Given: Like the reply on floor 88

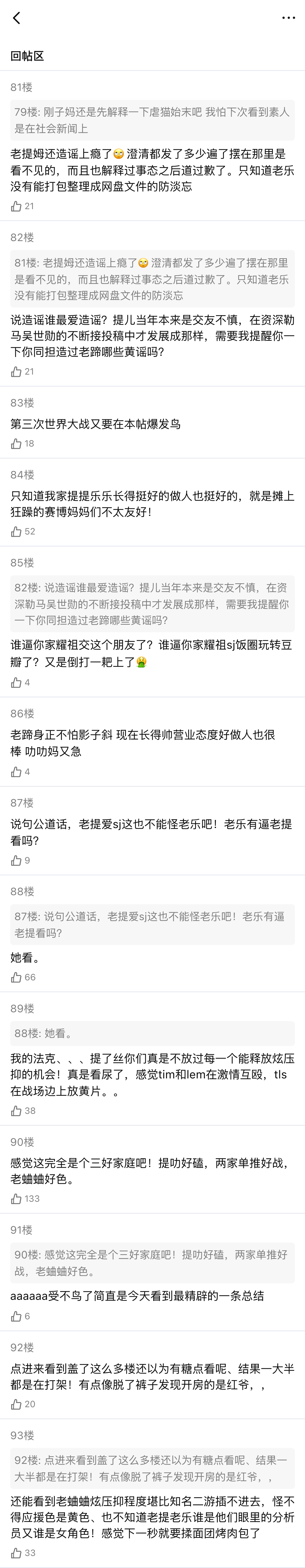Looking at the screenshot, I should tap(16, 977).
